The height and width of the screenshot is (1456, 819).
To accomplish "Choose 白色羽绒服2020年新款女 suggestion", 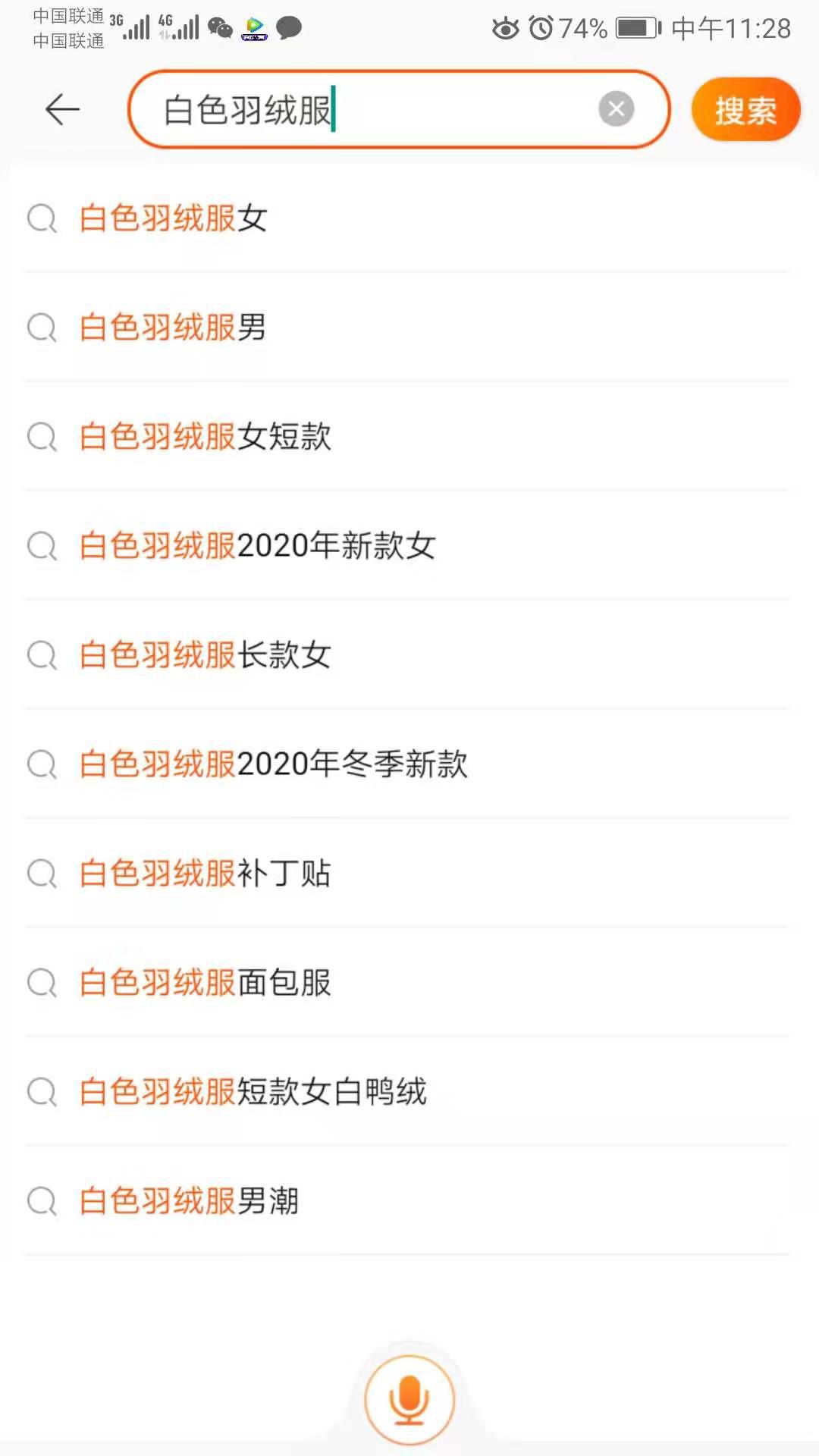I will [x=258, y=546].
